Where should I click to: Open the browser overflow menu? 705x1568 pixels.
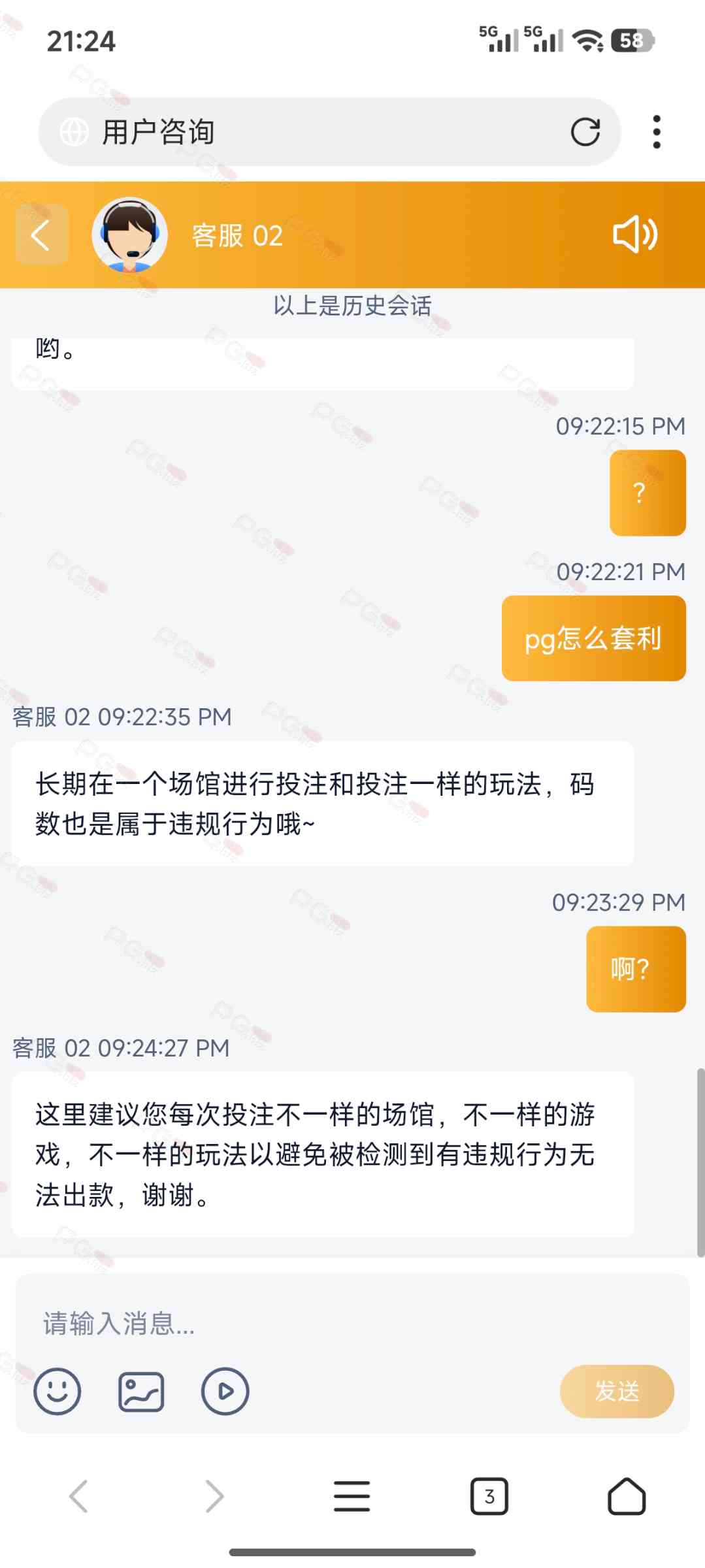657,132
